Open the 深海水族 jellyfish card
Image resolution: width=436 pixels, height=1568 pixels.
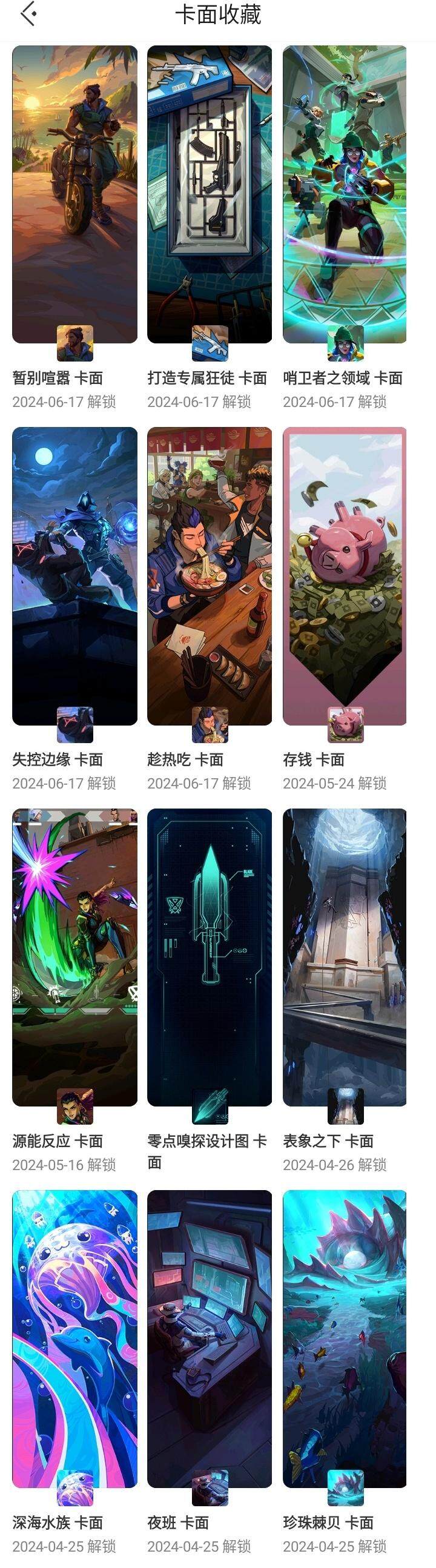coord(75,1338)
